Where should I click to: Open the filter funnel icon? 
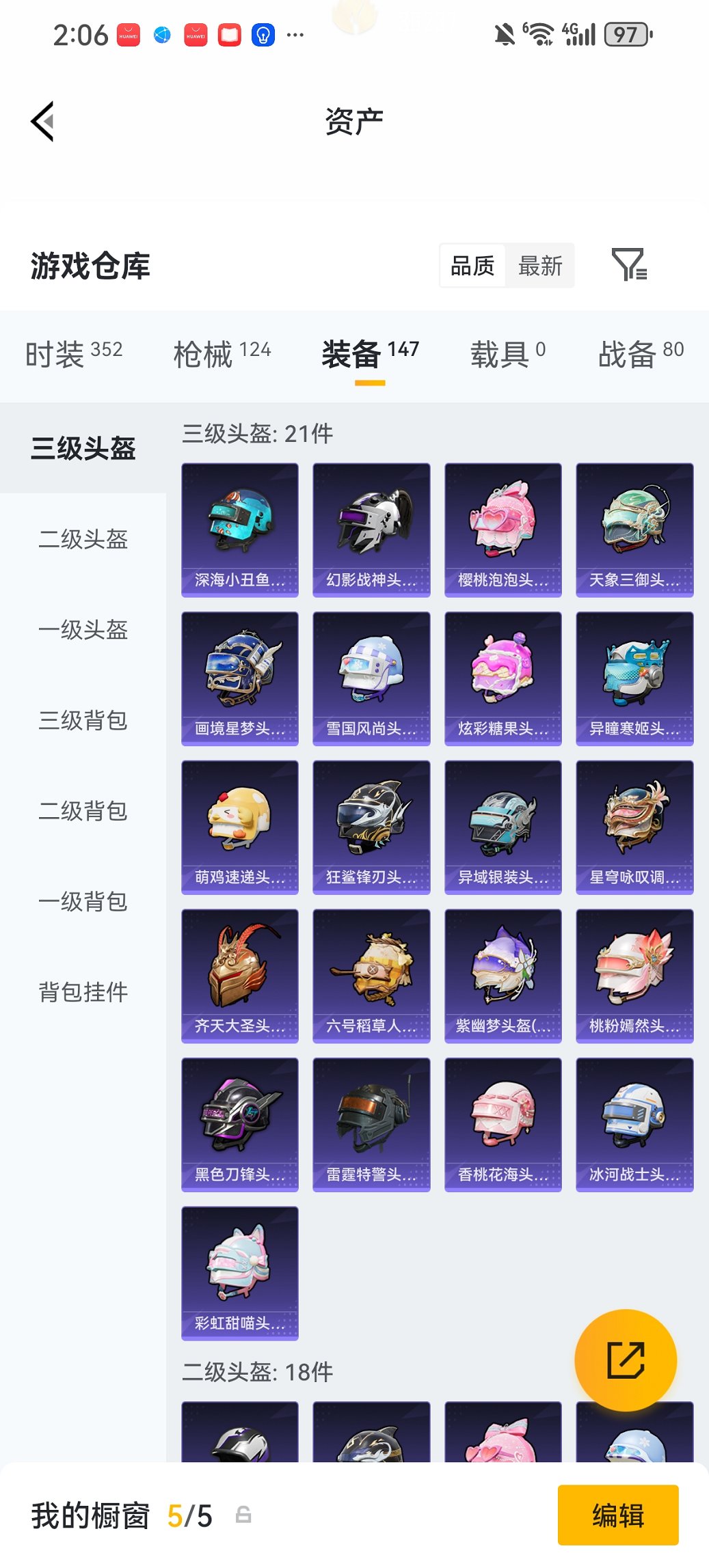click(x=628, y=265)
